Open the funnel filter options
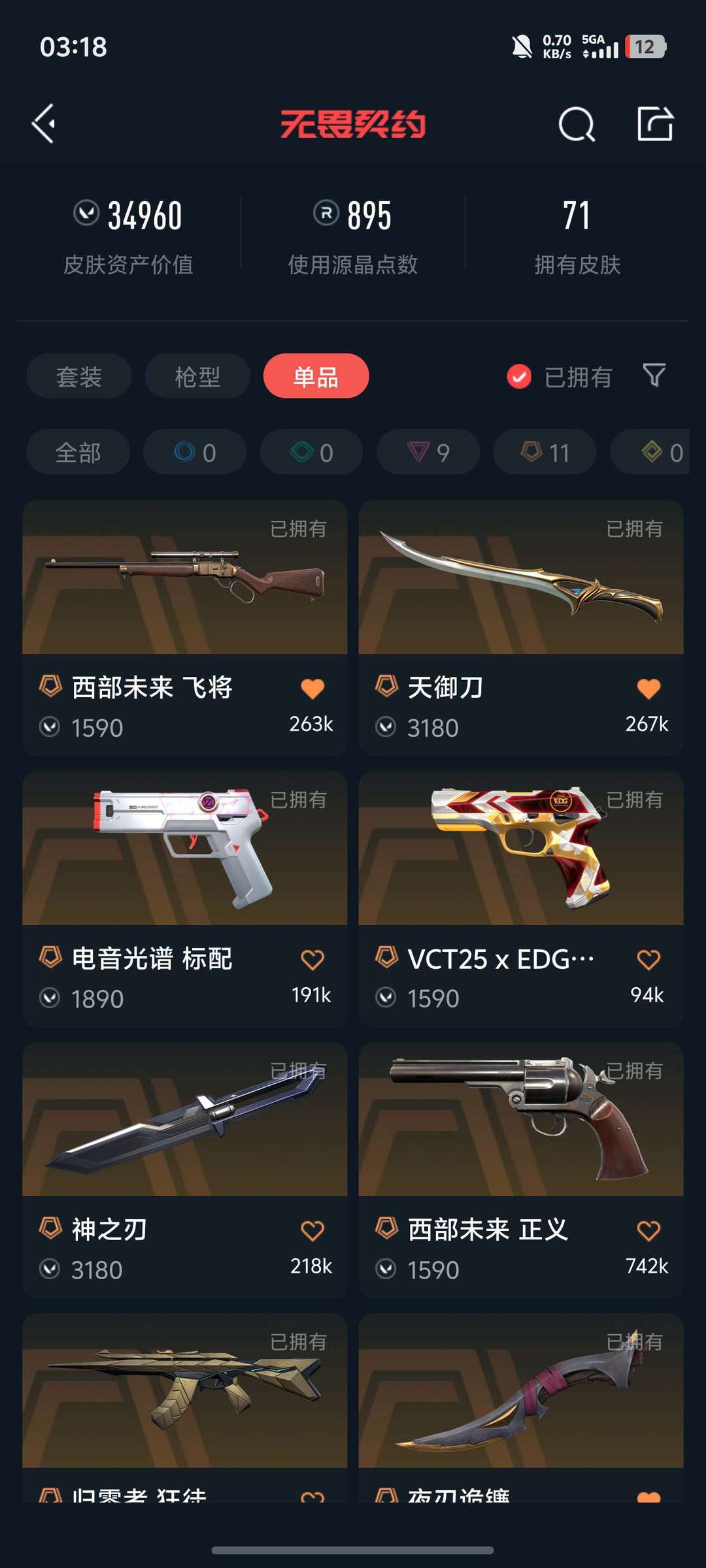 point(654,376)
